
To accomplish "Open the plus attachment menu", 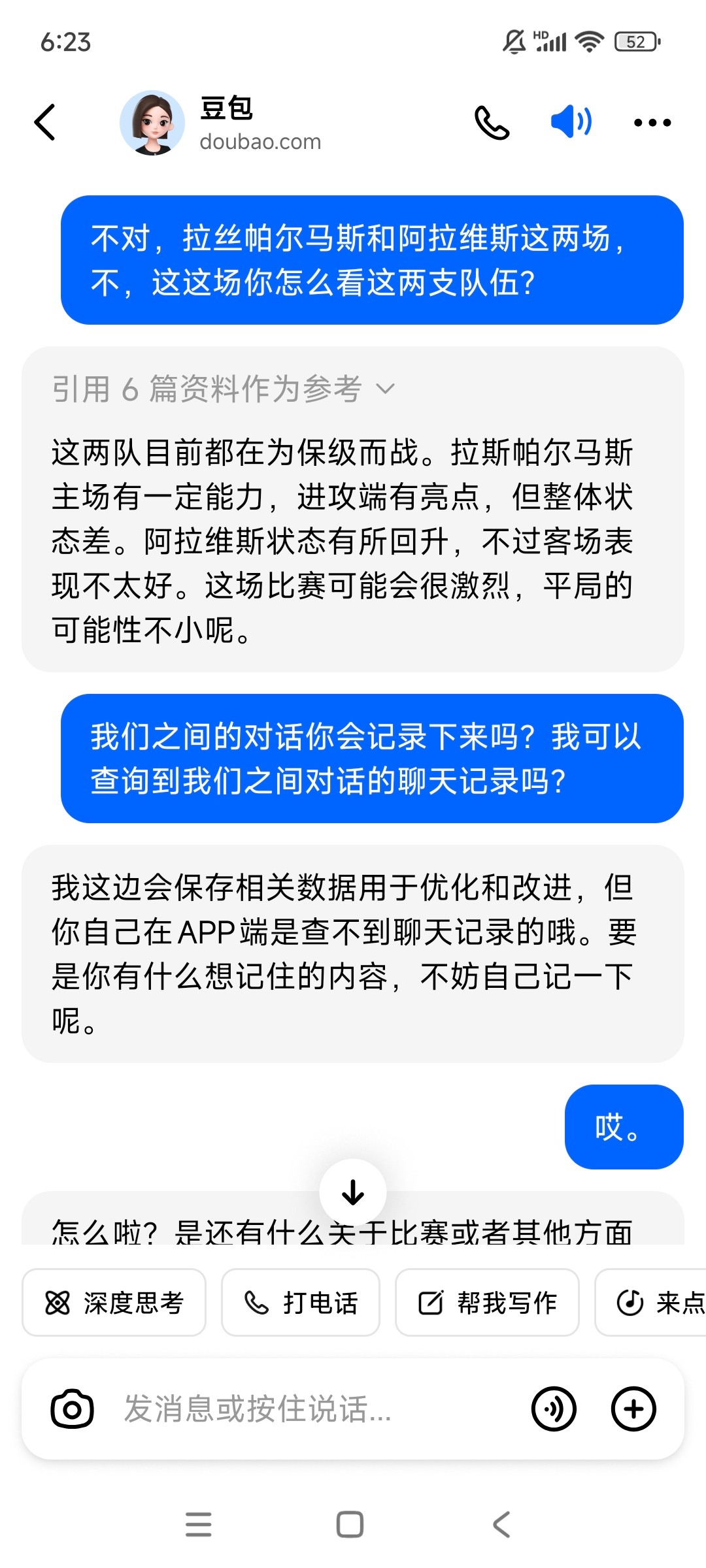I will click(x=633, y=1409).
